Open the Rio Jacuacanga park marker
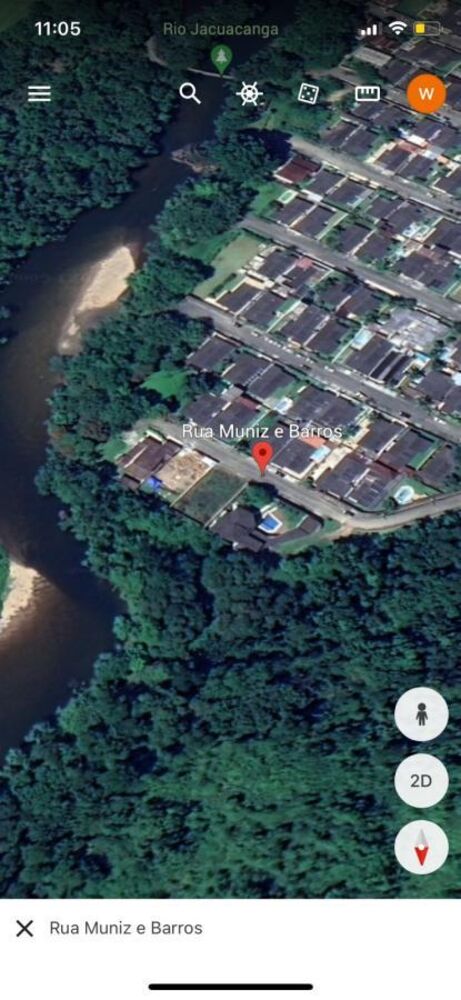Viewport: 461px width, 1000px height. click(x=222, y=59)
